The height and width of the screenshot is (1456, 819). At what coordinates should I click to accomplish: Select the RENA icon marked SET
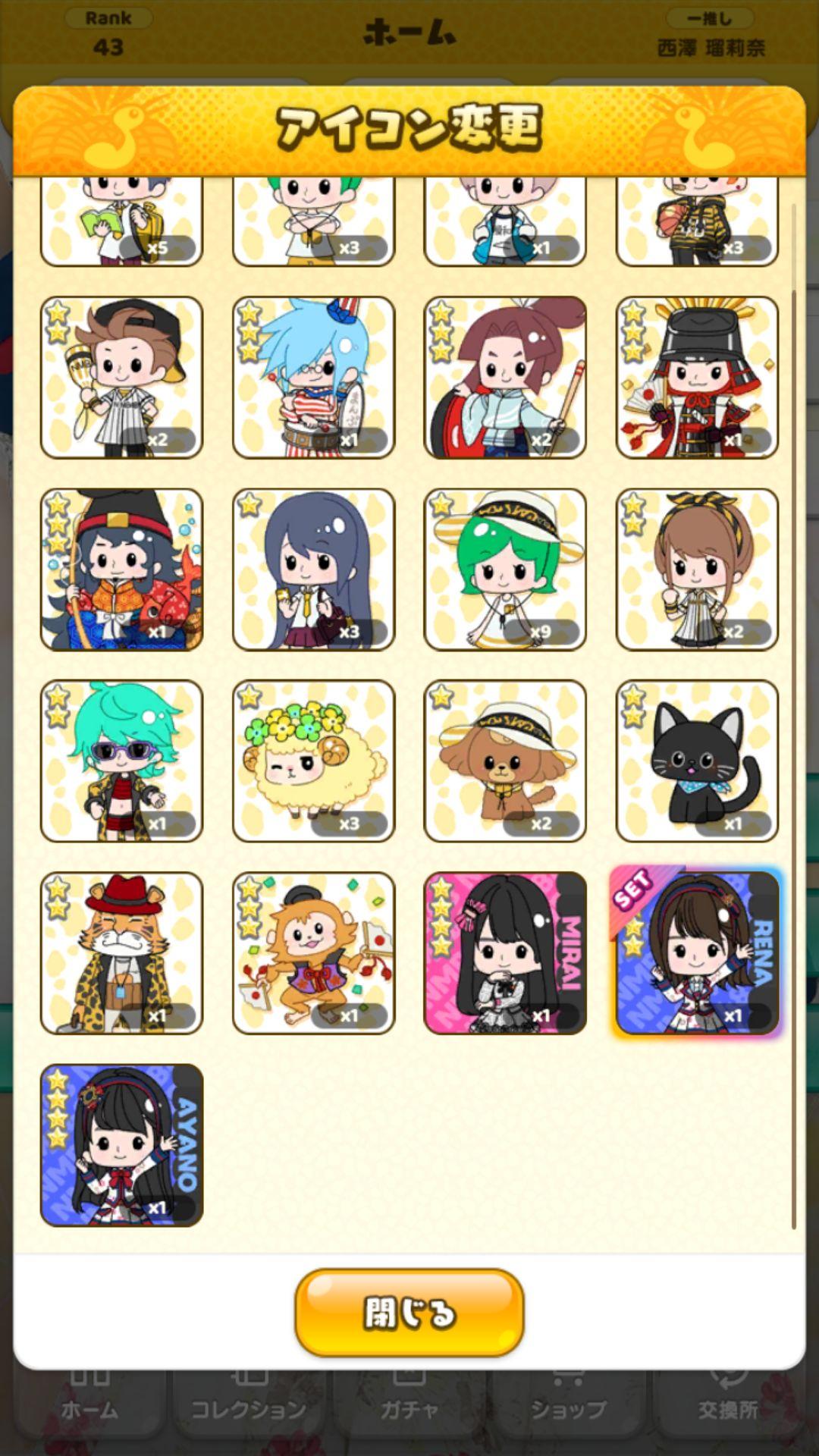tap(697, 952)
